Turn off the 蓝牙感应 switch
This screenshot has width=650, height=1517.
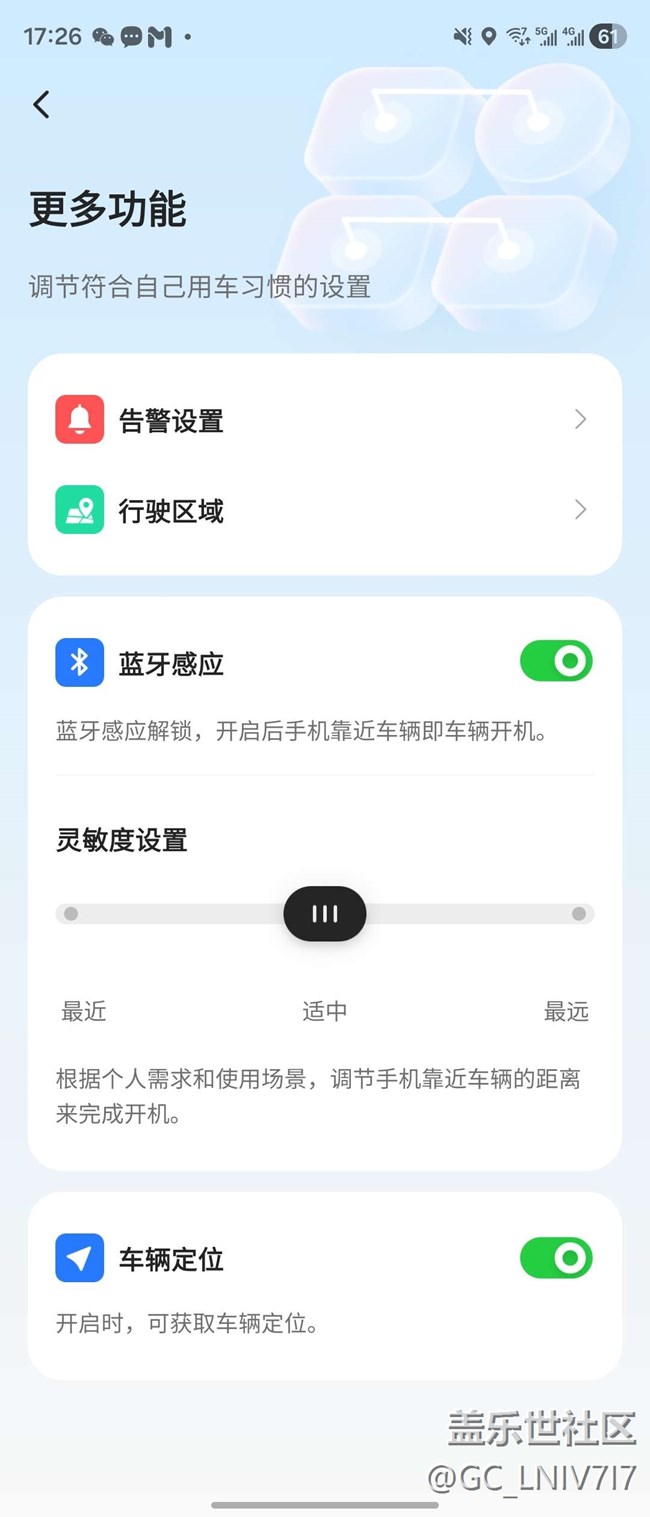pos(556,662)
